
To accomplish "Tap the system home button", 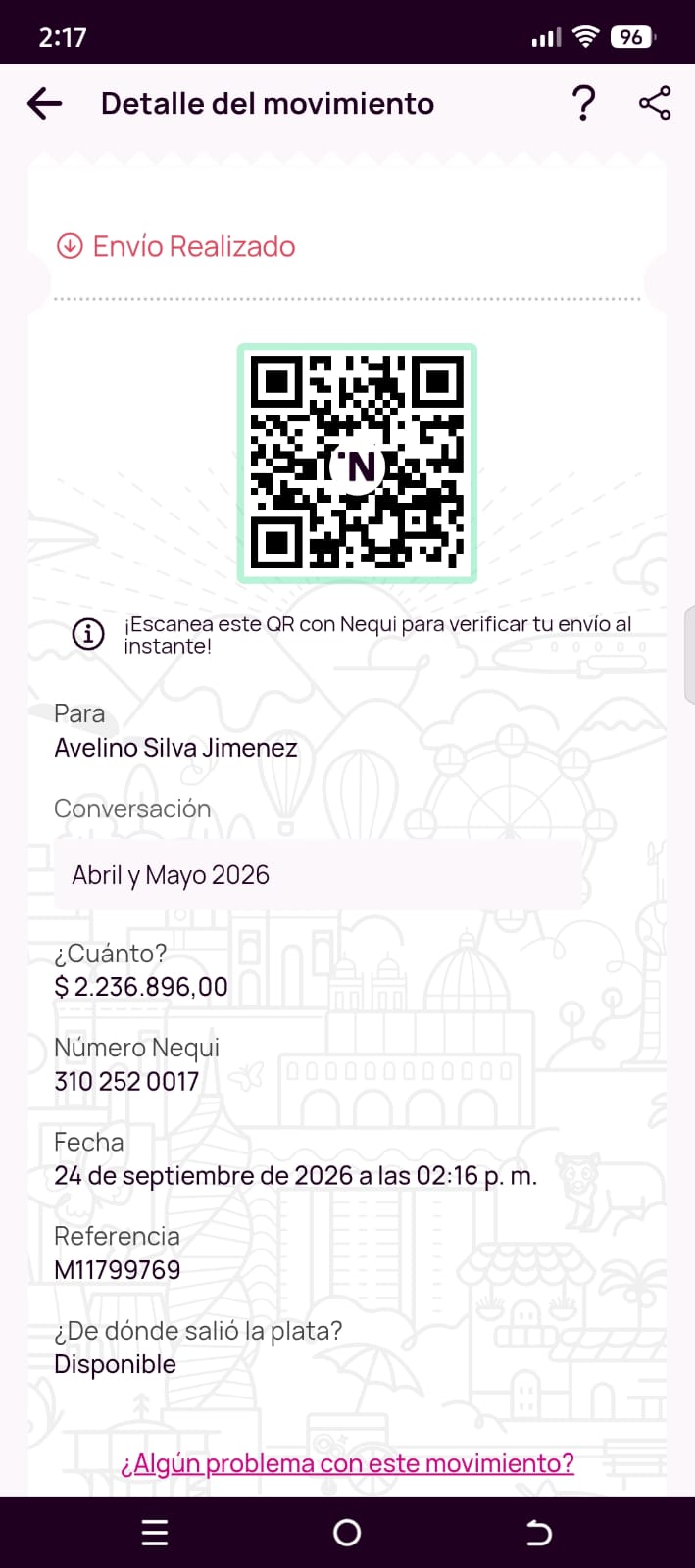I will click(x=347, y=1533).
